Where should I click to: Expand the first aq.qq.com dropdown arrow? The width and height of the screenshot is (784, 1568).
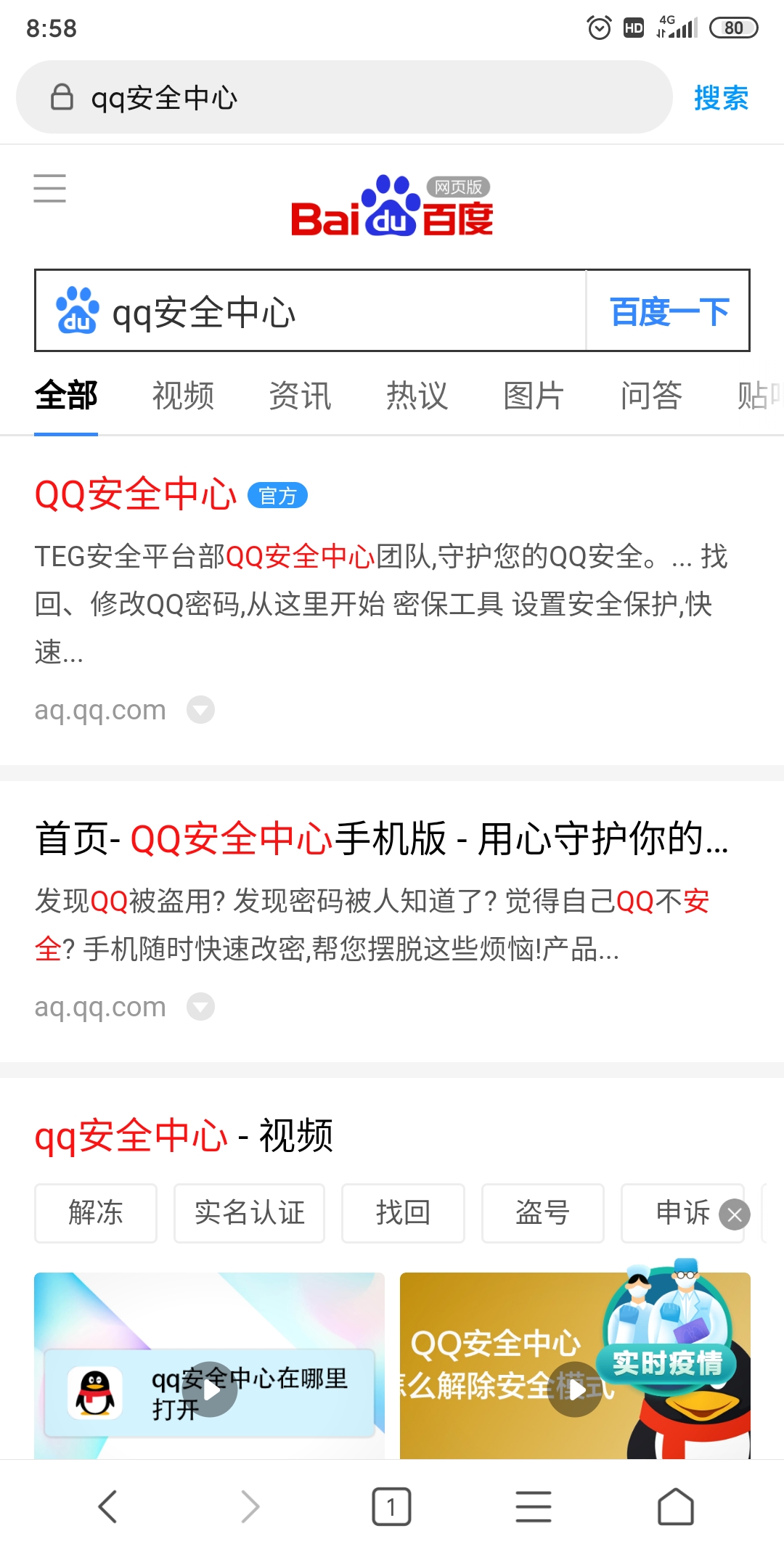coord(200,711)
